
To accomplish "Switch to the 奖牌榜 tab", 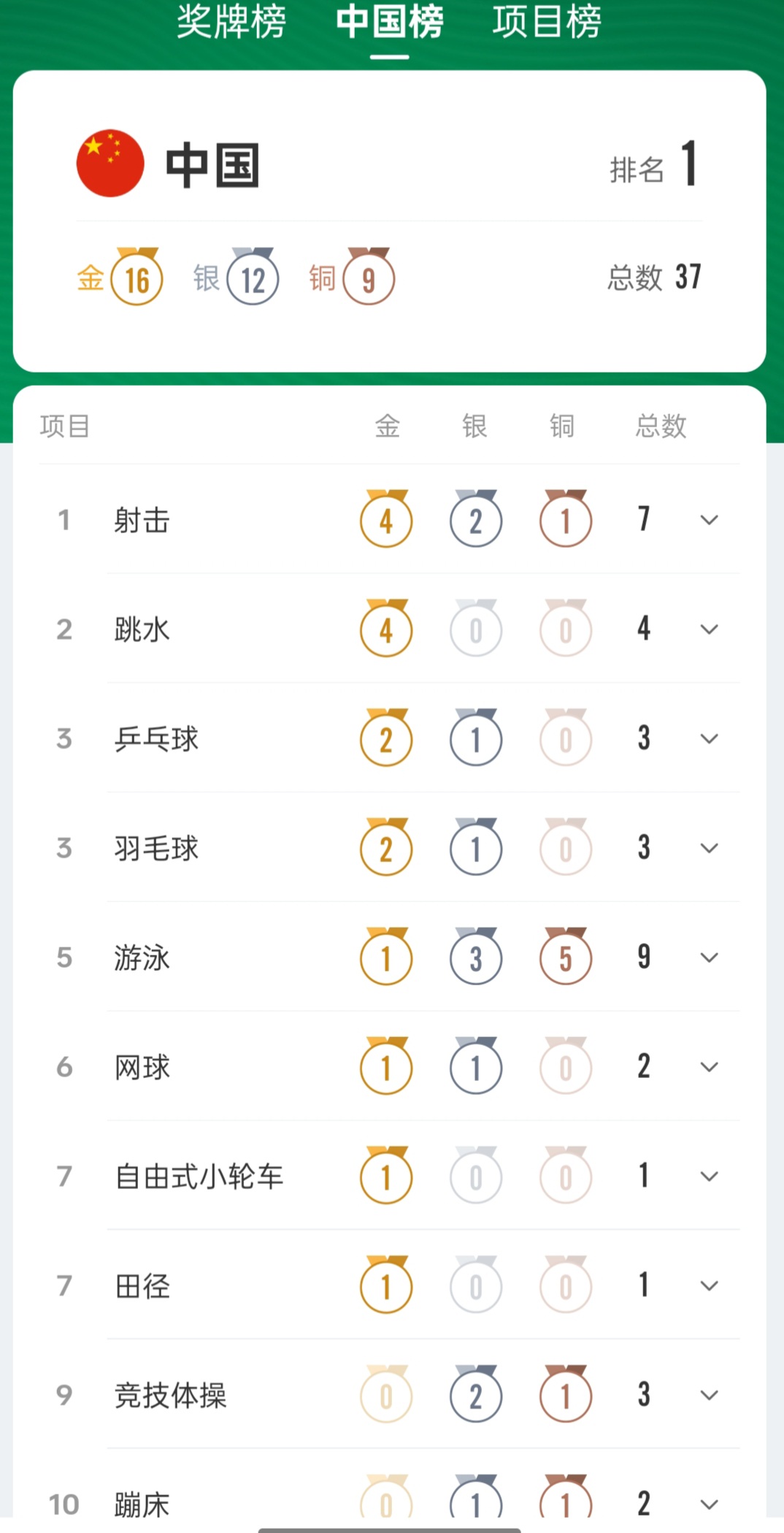I will (x=231, y=21).
